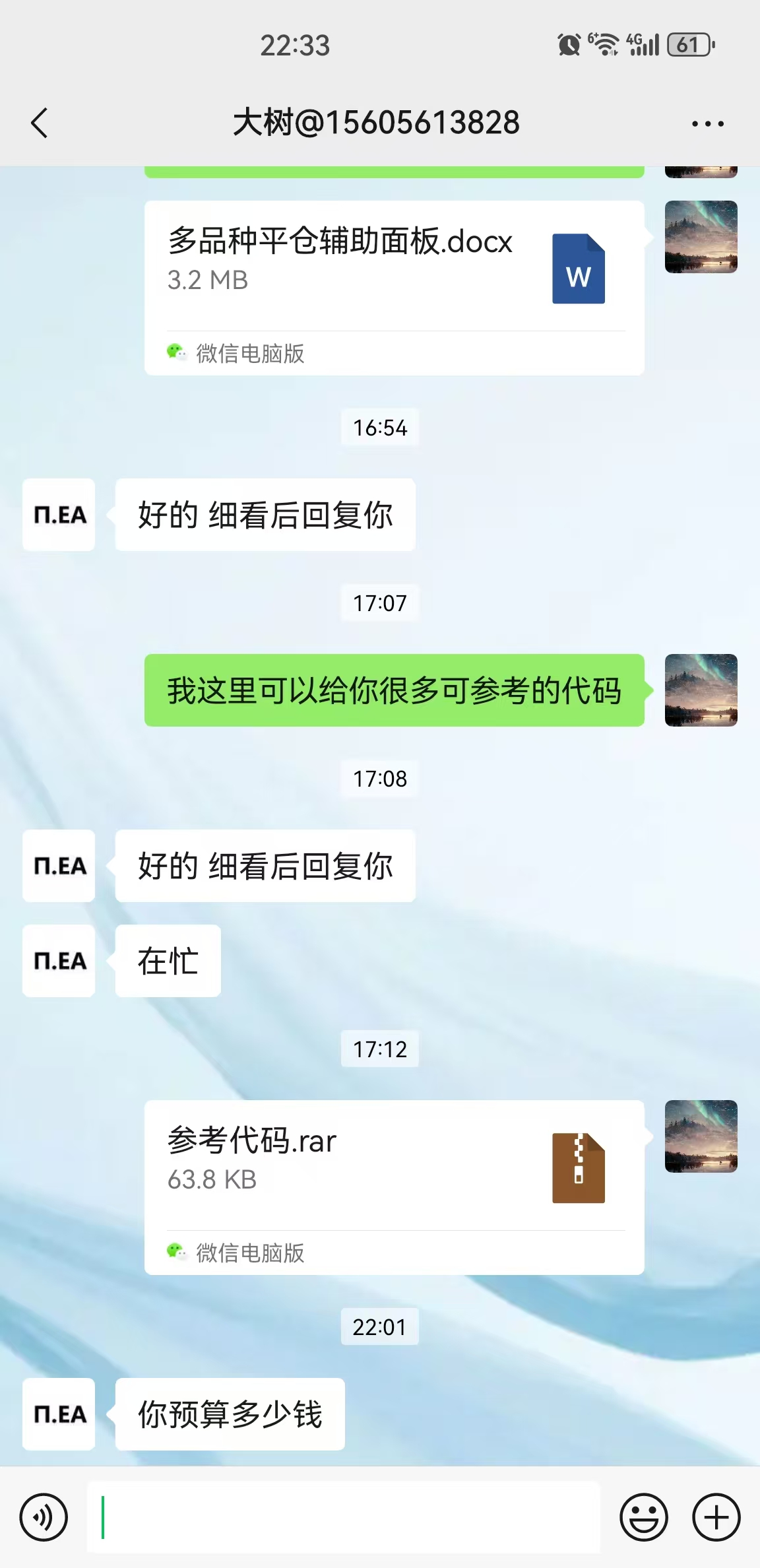Viewport: 760px width, 1568px height.
Task: Tap the Wi-Fi status icon
Action: 604,45
